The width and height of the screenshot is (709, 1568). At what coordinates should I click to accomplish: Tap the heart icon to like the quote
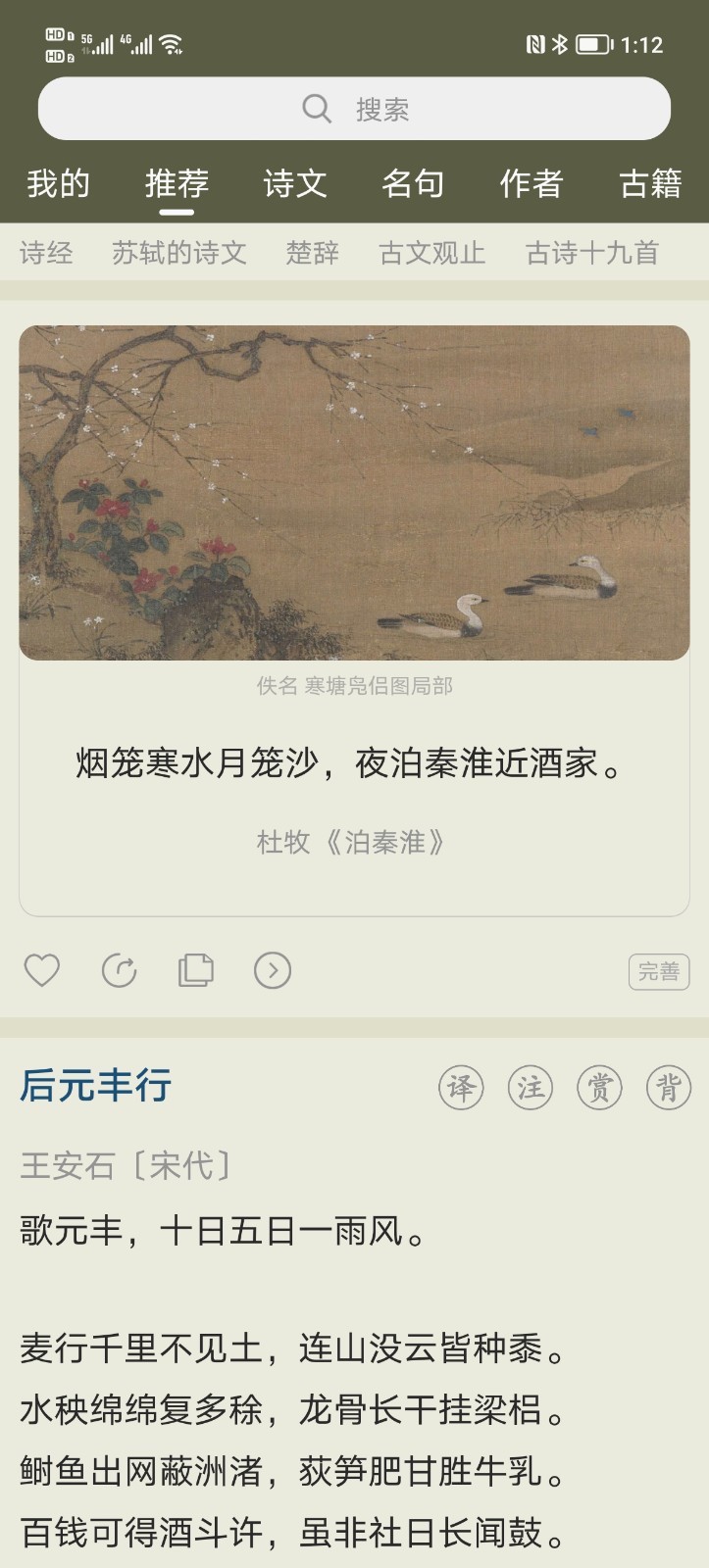click(x=41, y=970)
